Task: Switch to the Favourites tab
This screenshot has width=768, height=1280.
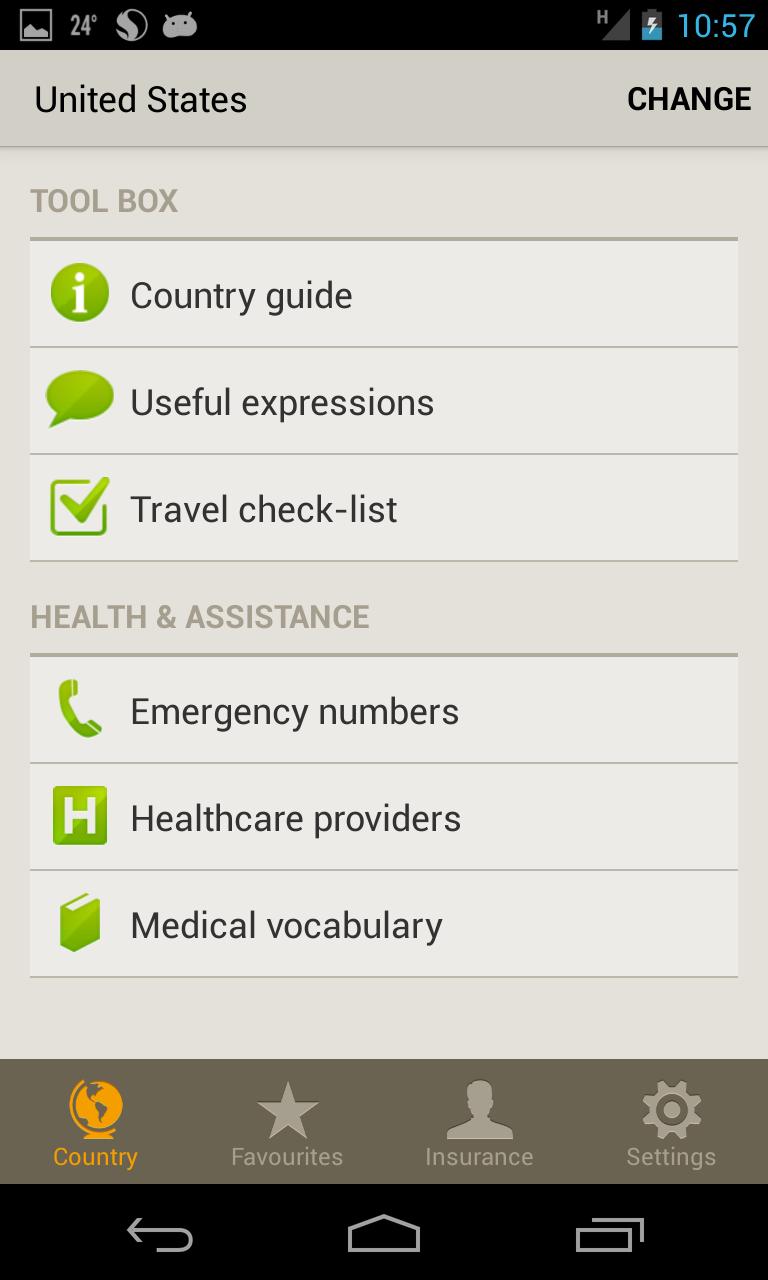Action: [287, 1122]
